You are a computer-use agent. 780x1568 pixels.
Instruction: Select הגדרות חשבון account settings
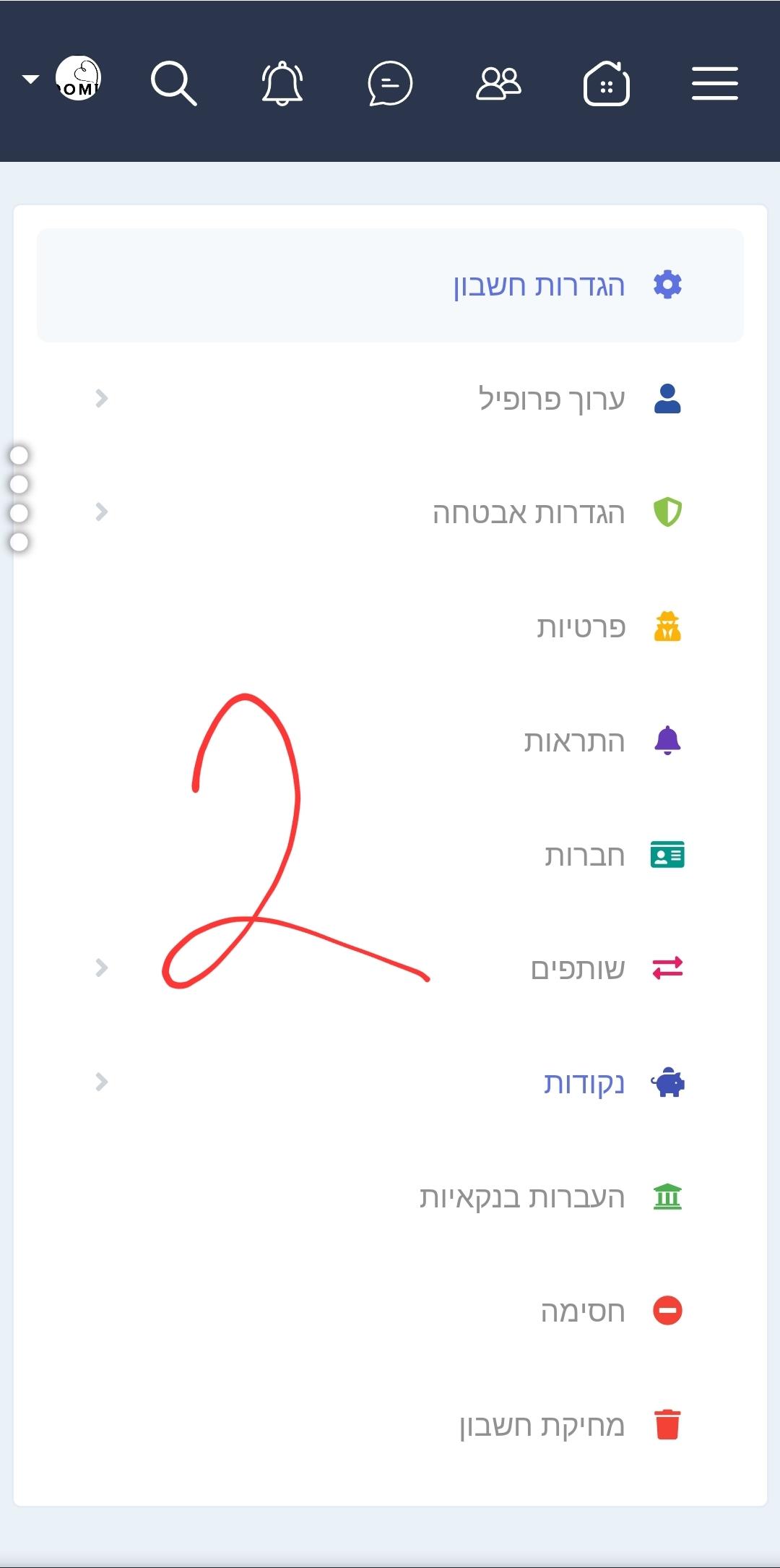pyautogui.click(x=390, y=285)
